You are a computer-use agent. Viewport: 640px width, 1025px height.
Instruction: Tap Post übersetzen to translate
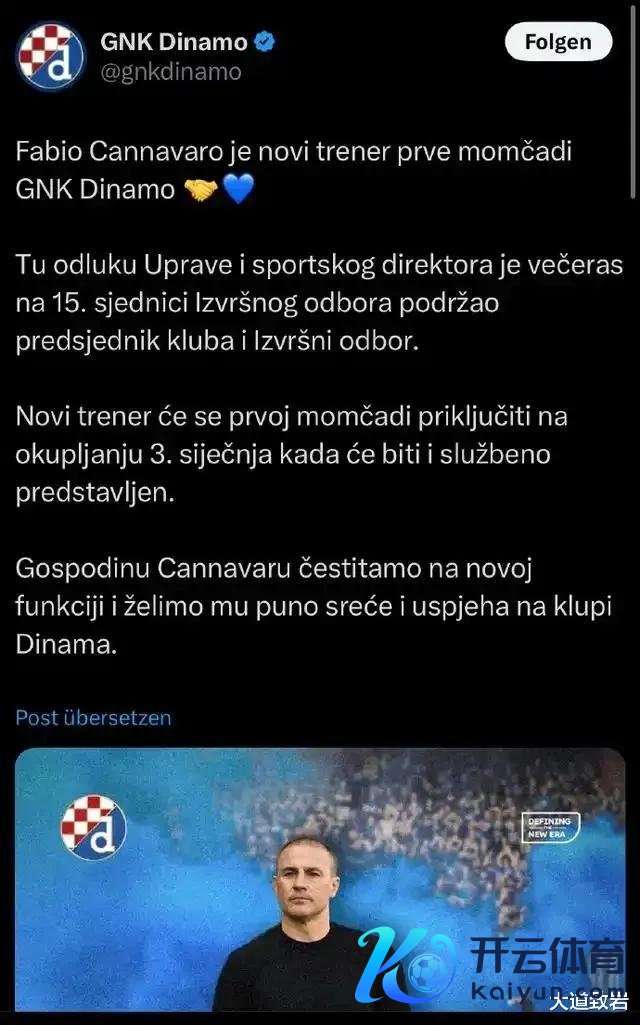click(x=93, y=718)
